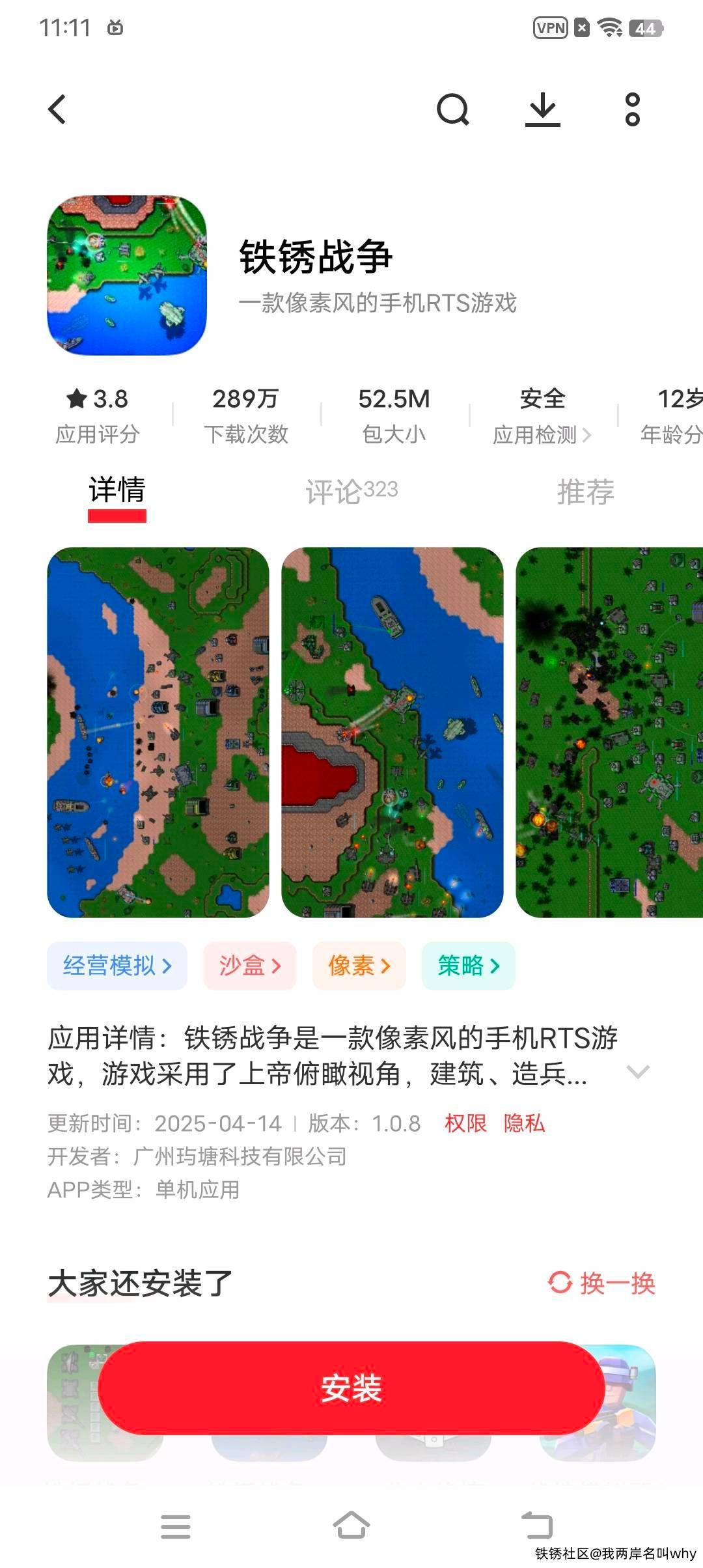Select the 沙盒 category chip
Screen dimensions: 703x1568
[x=250, y=966]
